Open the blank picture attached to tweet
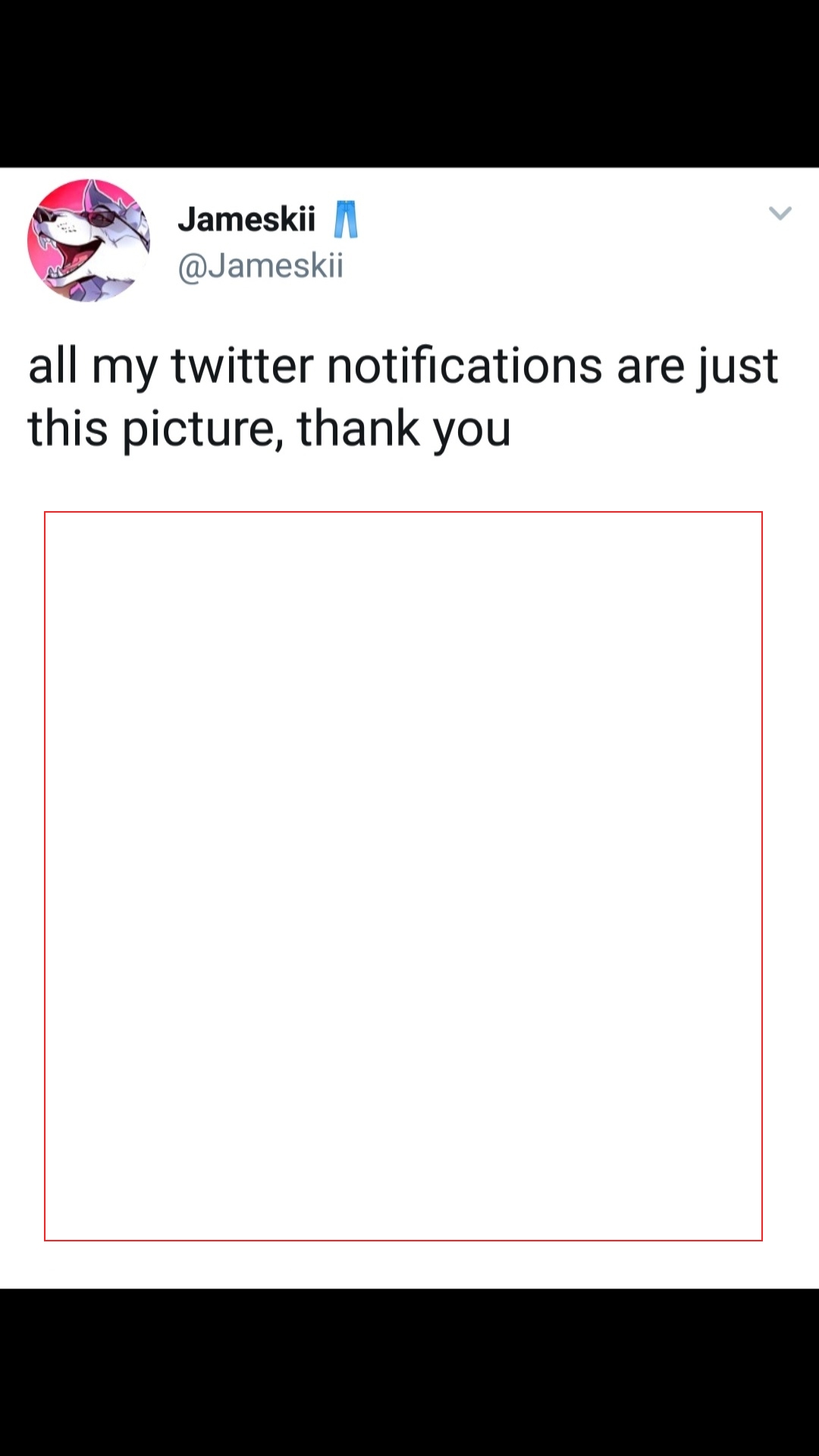819x1456 pixels. tap(403, 876)
